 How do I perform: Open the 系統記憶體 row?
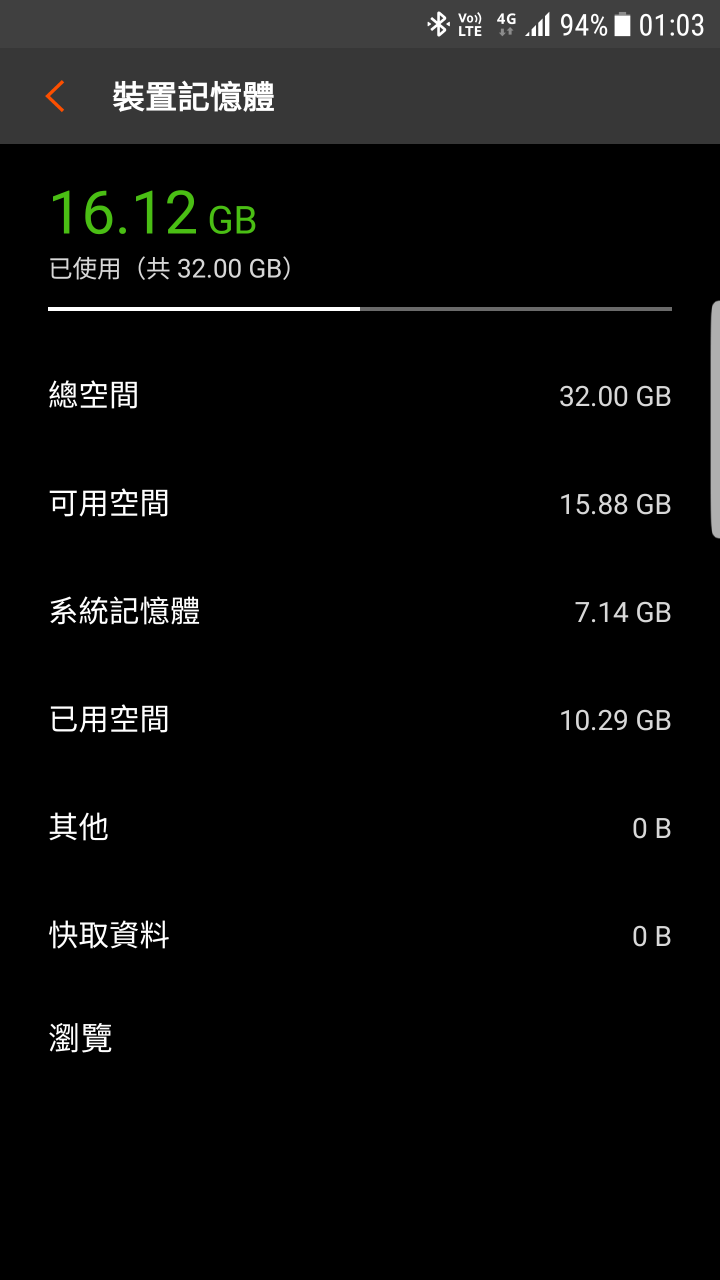point(360,612)
